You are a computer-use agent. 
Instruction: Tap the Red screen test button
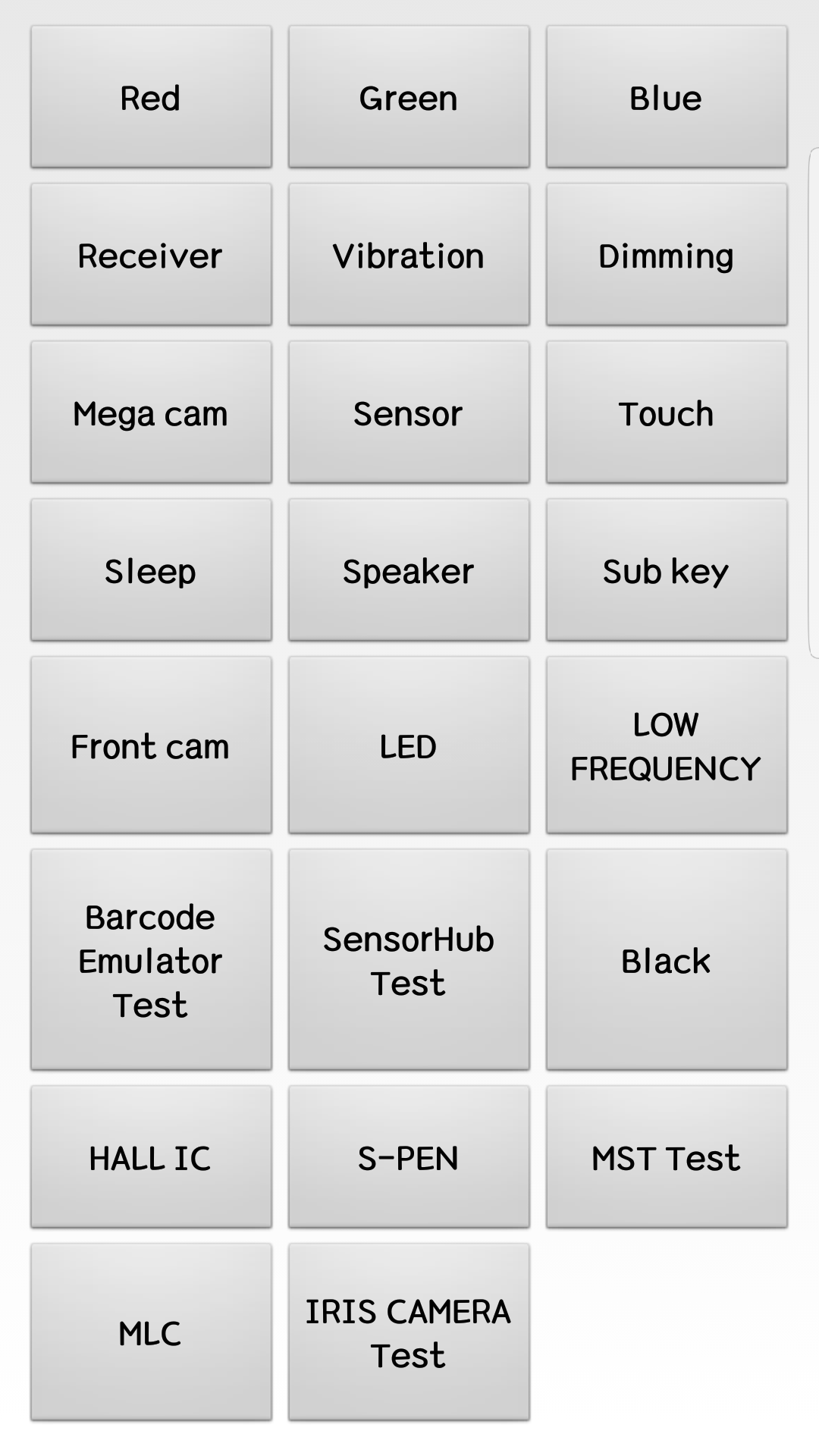(151, 97)
